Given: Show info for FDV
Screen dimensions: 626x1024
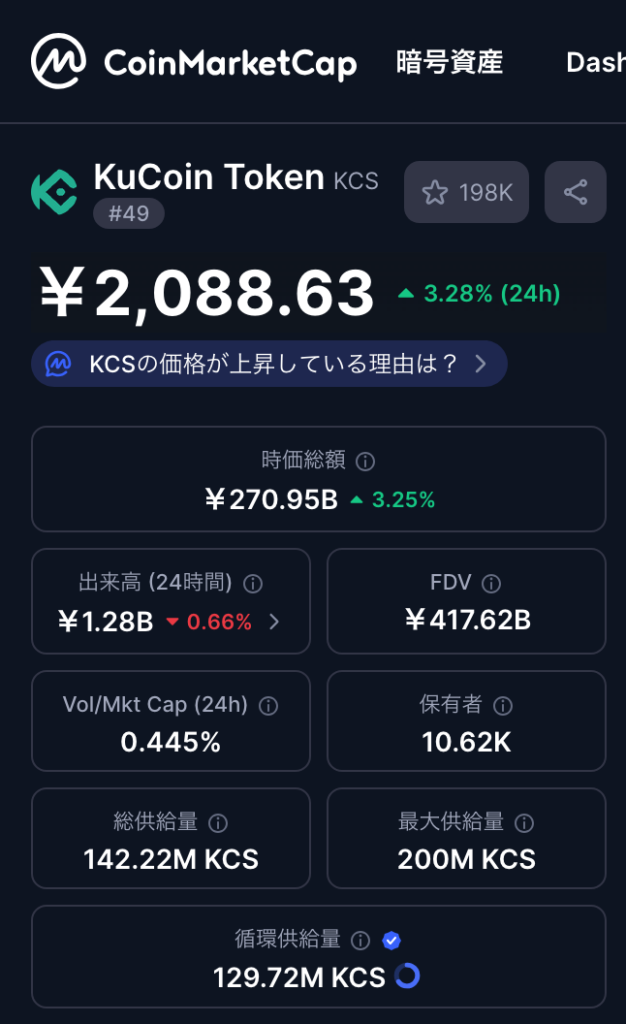Looking at the screenshot, I should coord(491,583).
